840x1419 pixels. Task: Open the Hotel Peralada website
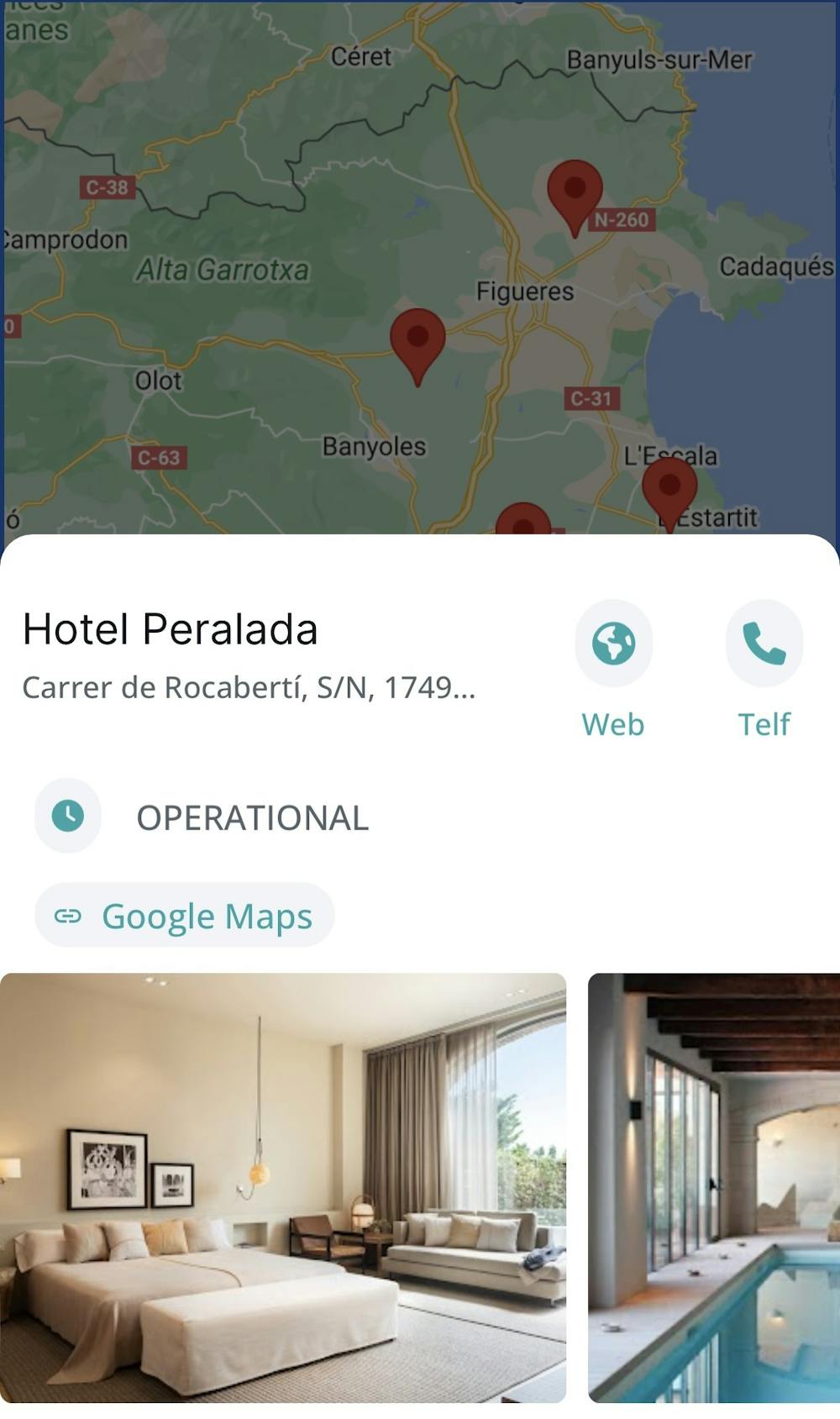tap(613, 644)
